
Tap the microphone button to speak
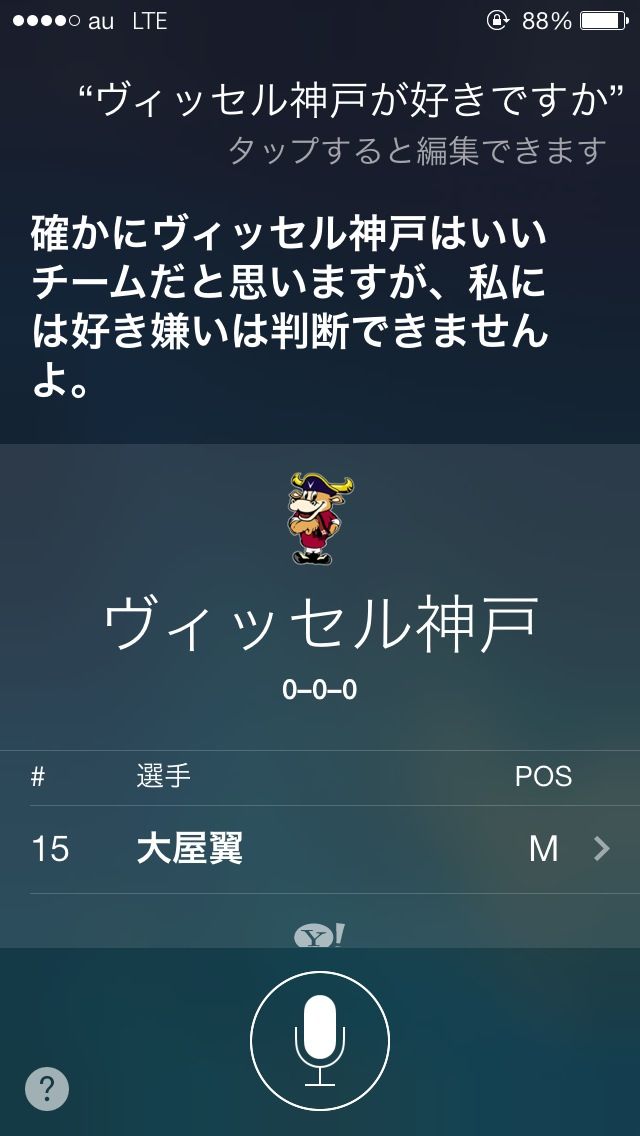click(x=320, y=1041)
